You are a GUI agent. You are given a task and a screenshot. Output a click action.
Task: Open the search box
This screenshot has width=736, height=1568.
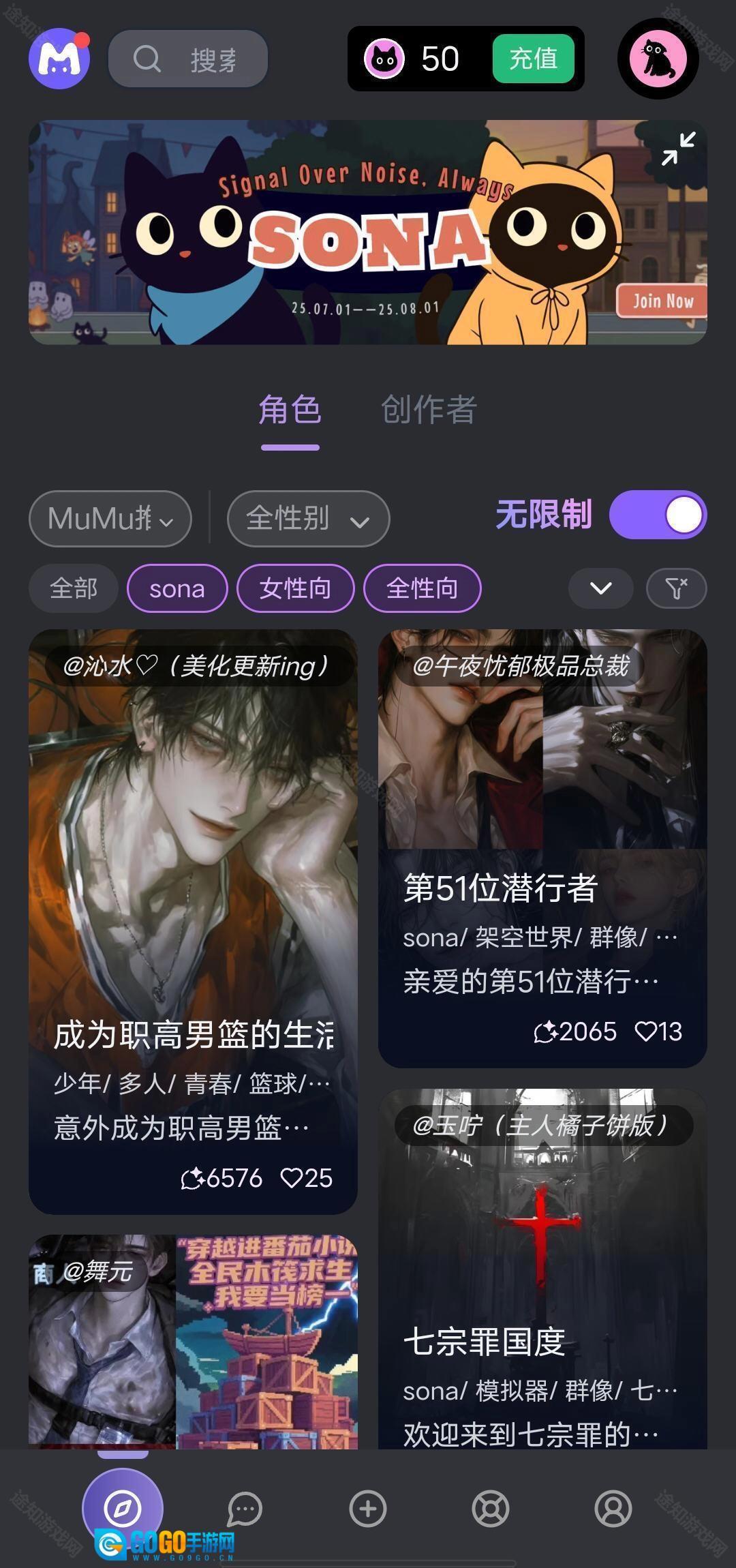[x=188, y=59]
